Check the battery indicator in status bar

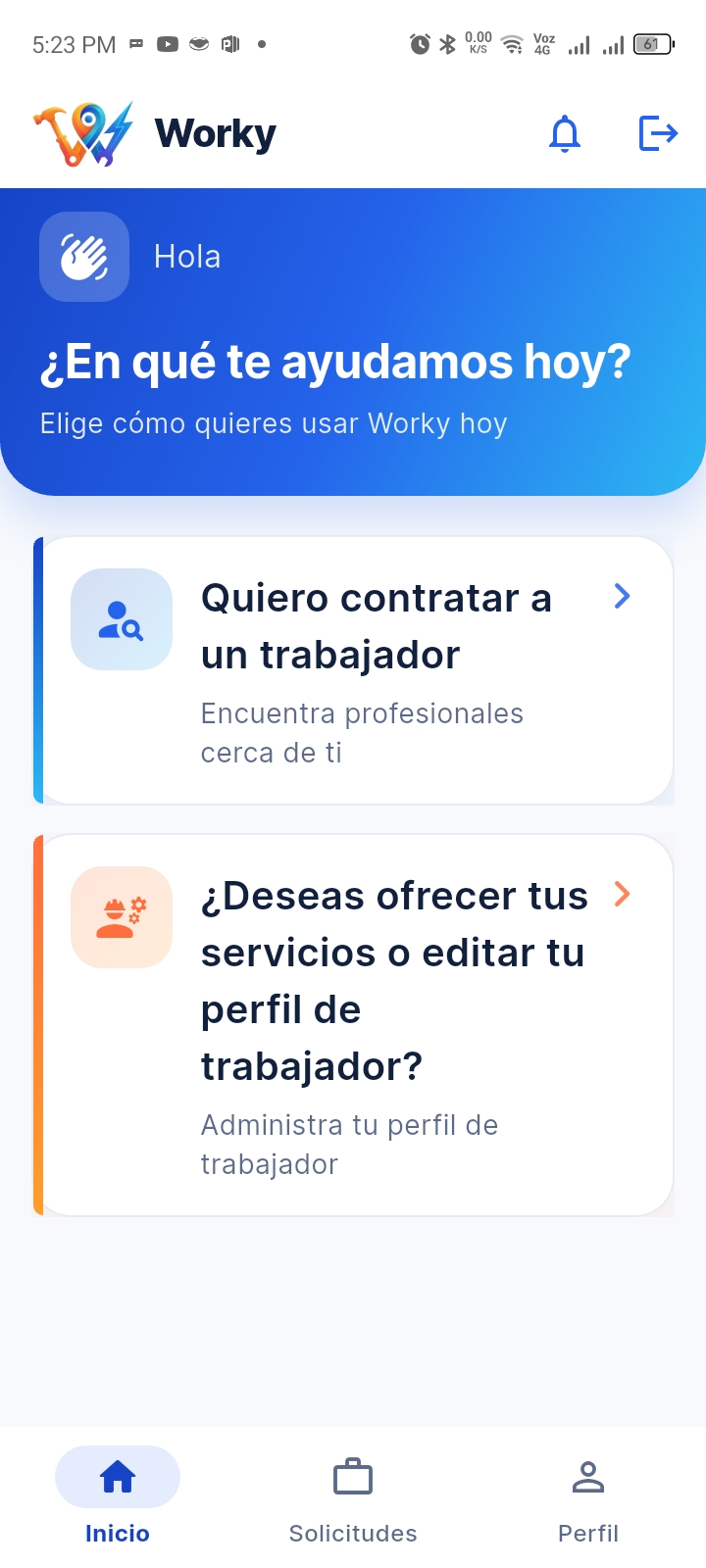pyautogui.click(x=648, y=43)
